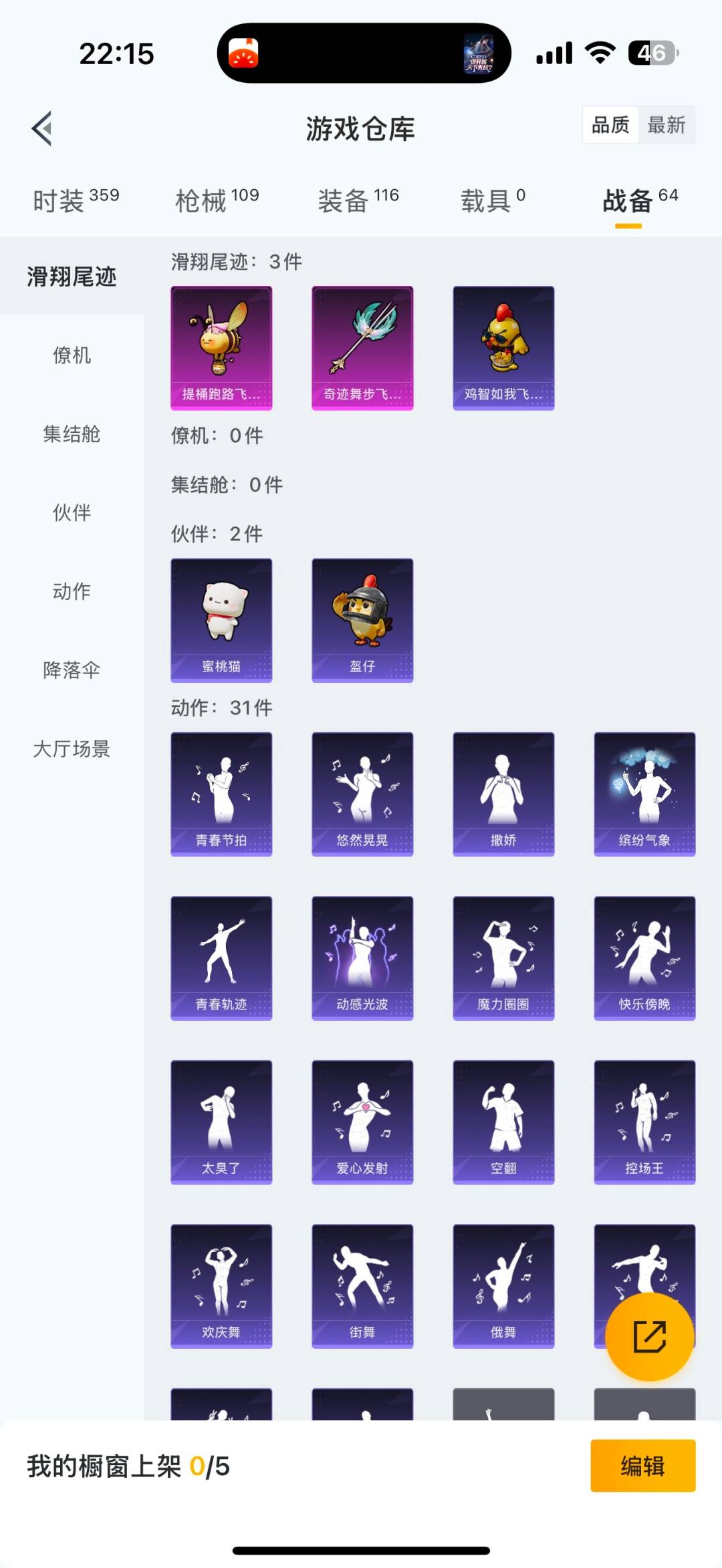This screenshot has height=1568, width=722.
Task: Select the 蜜桃猫 companion
Action: coord(221,619)
